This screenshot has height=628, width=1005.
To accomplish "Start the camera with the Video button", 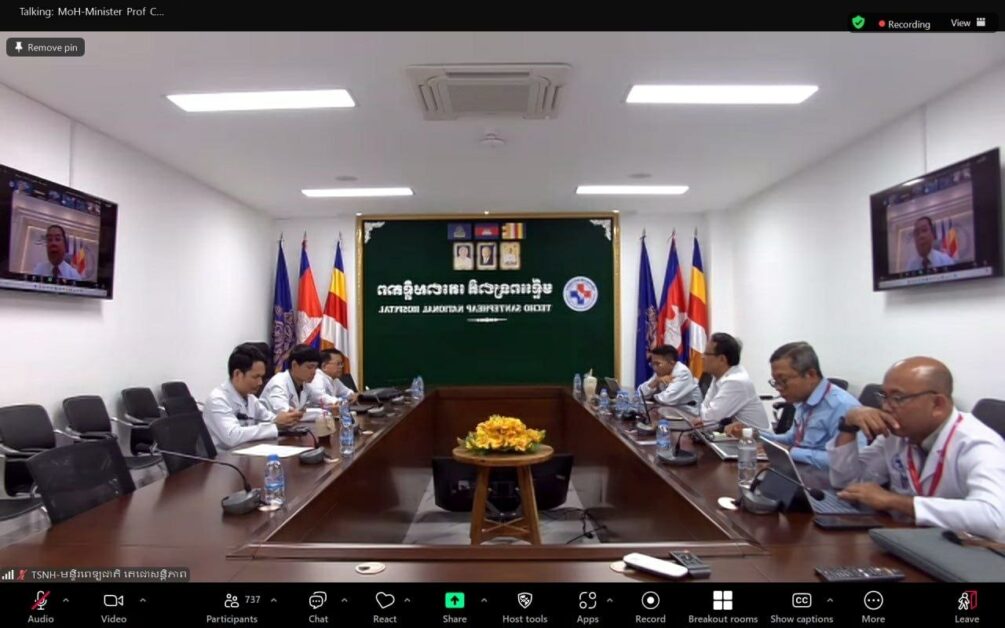I will 113,605.
